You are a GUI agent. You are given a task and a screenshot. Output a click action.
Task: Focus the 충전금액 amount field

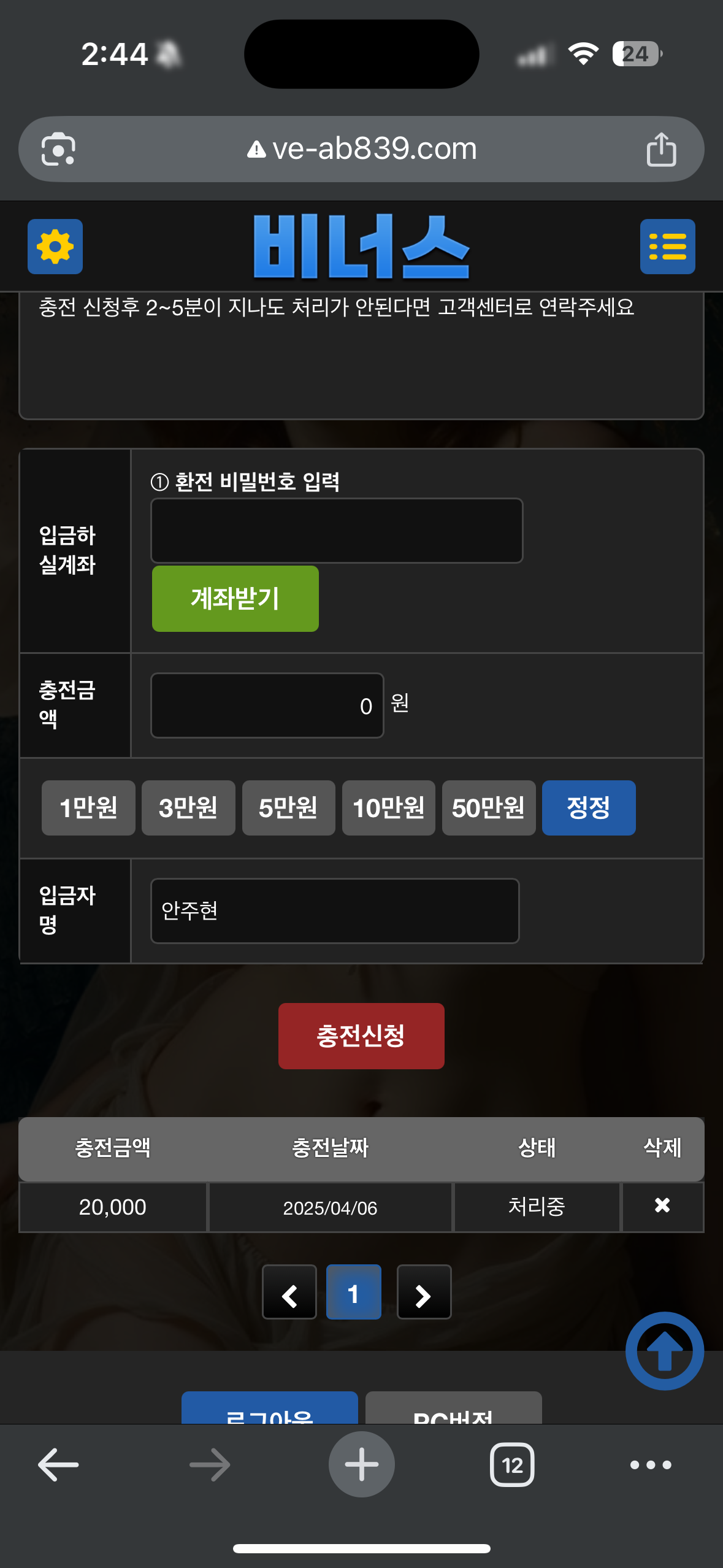coord(267,705)
